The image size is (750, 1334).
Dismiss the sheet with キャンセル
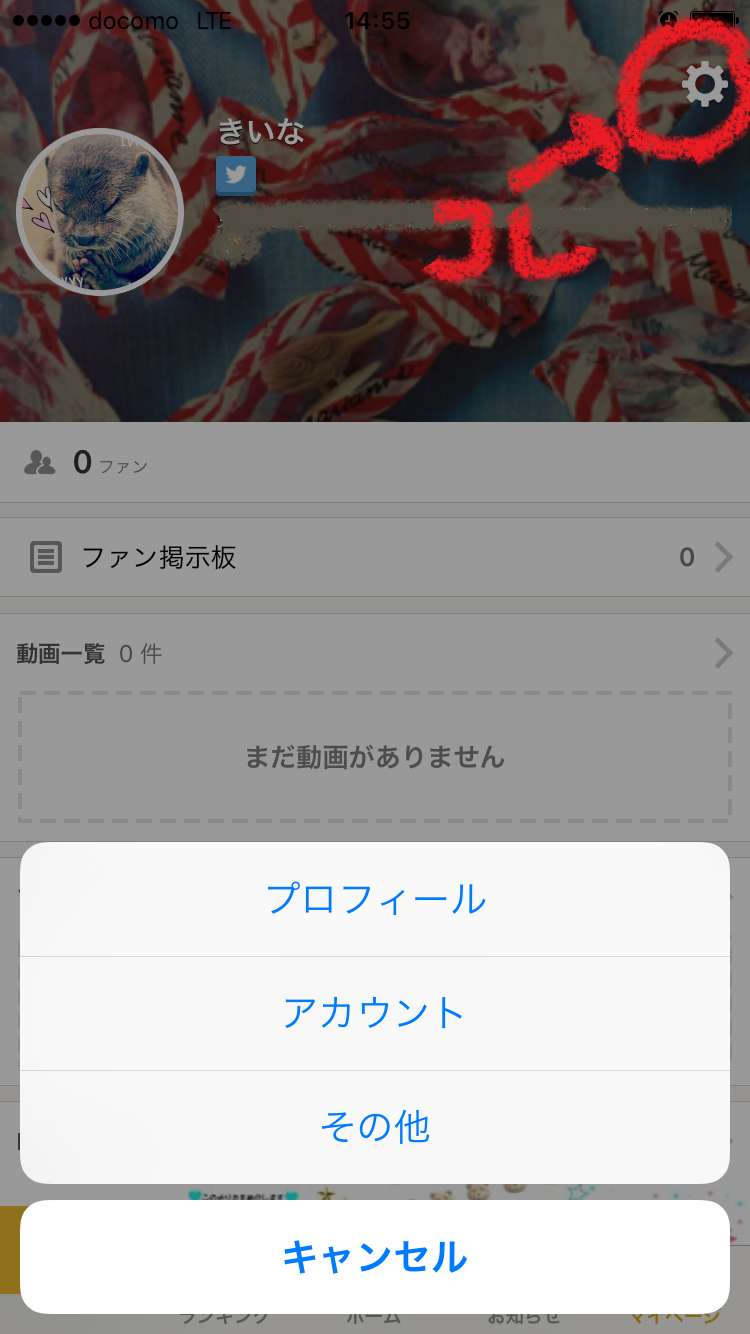pos(375,1257)
